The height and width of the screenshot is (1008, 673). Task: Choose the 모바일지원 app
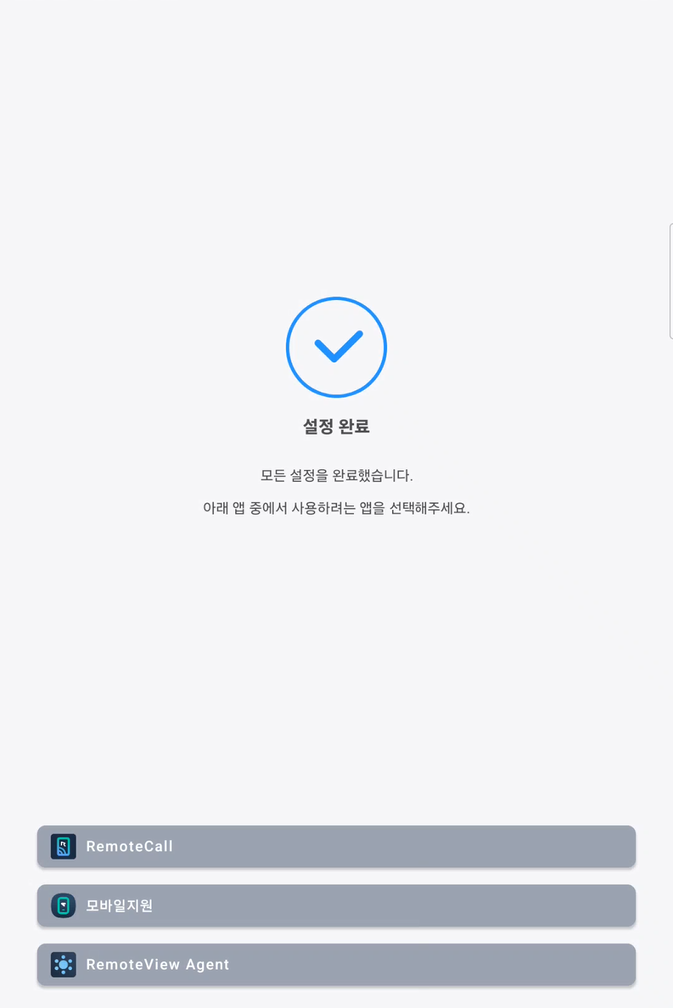point(336,905)
